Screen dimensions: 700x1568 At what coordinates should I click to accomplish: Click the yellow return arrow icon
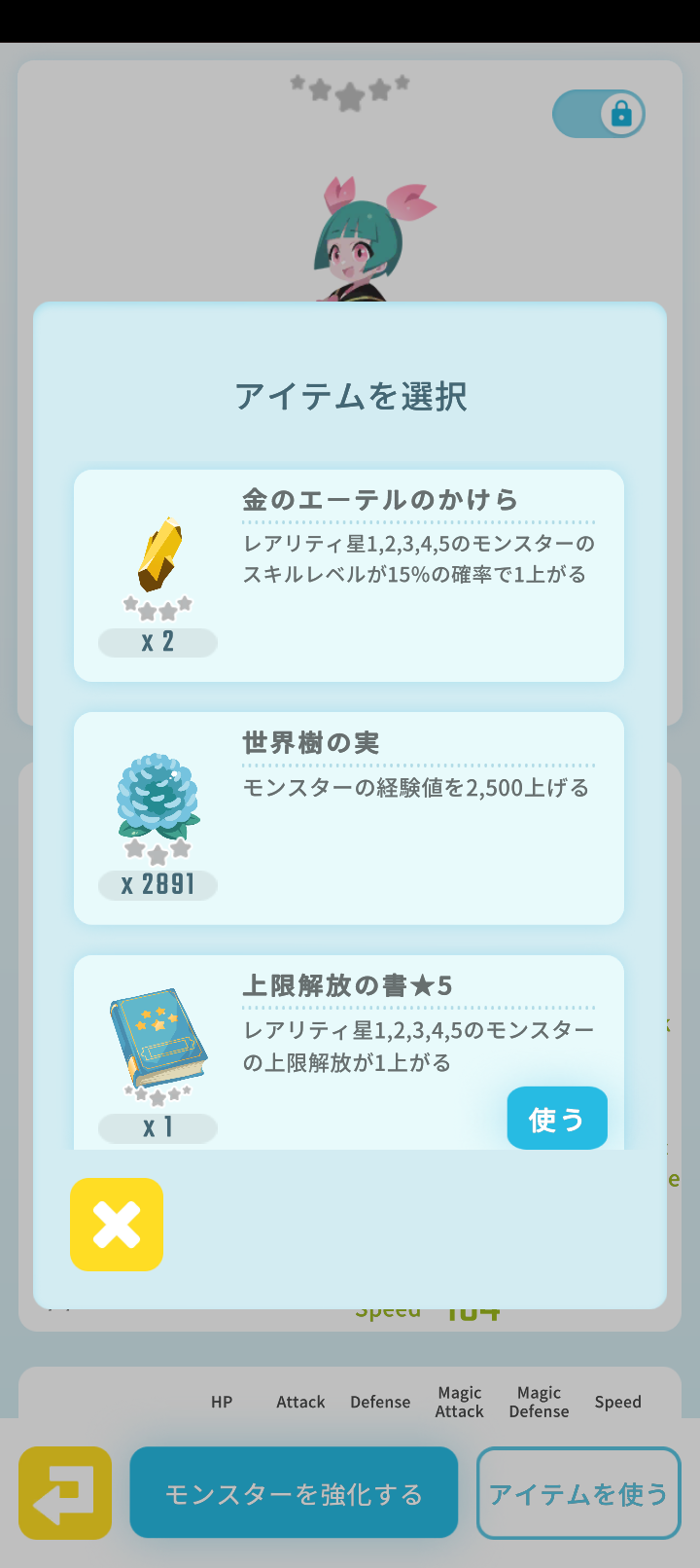64,1492
